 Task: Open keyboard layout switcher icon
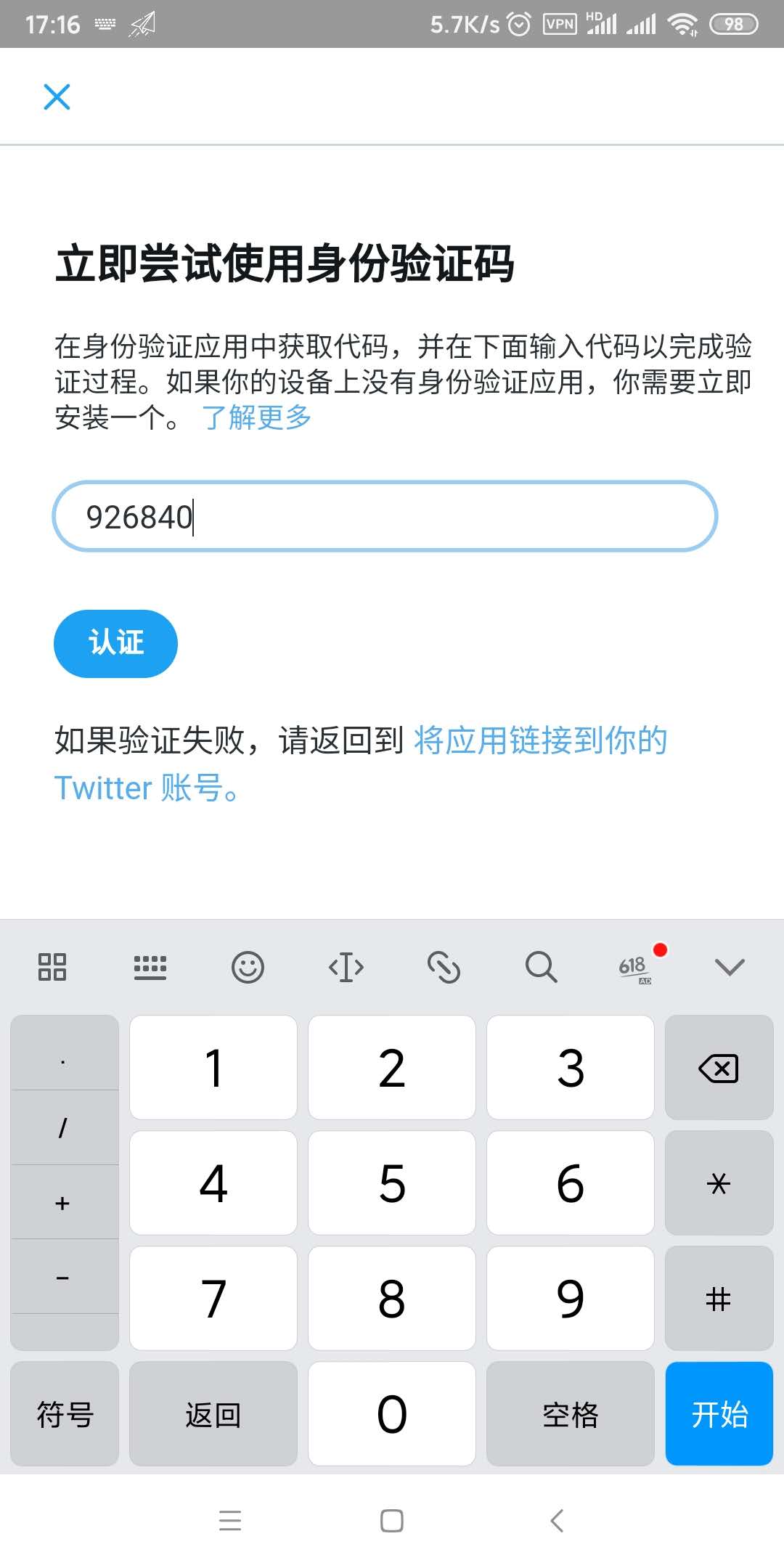click(x=150, y=967)
